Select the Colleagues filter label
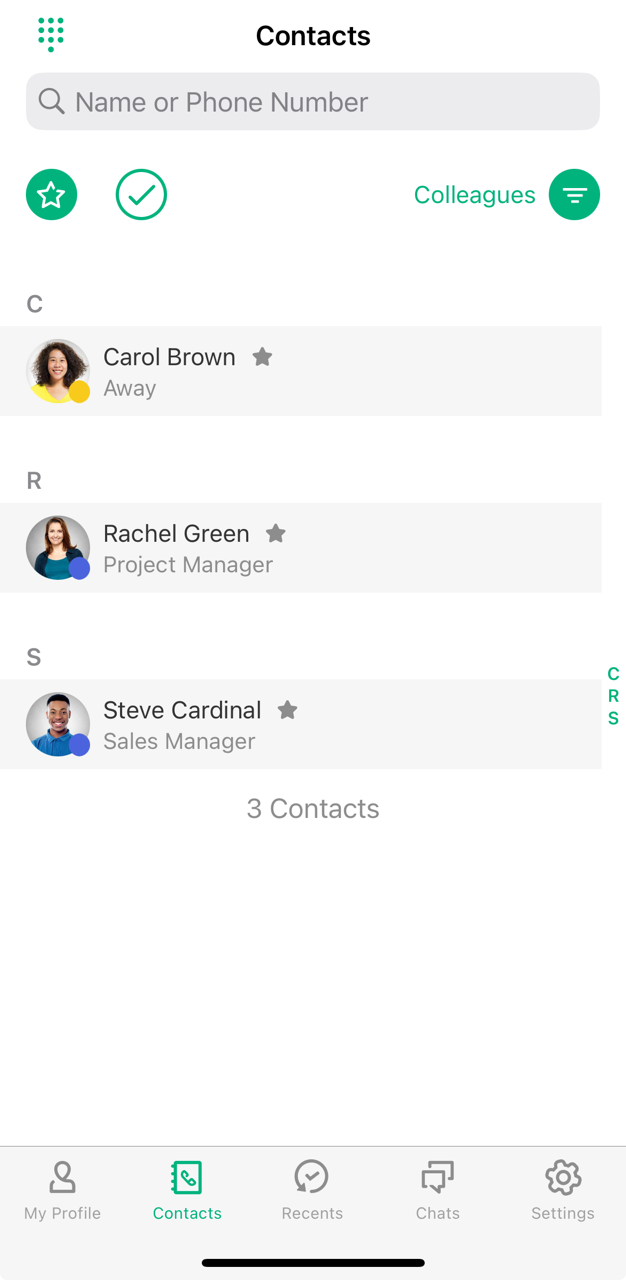Viewport: 626px width, 1280px height. point(474,195)
